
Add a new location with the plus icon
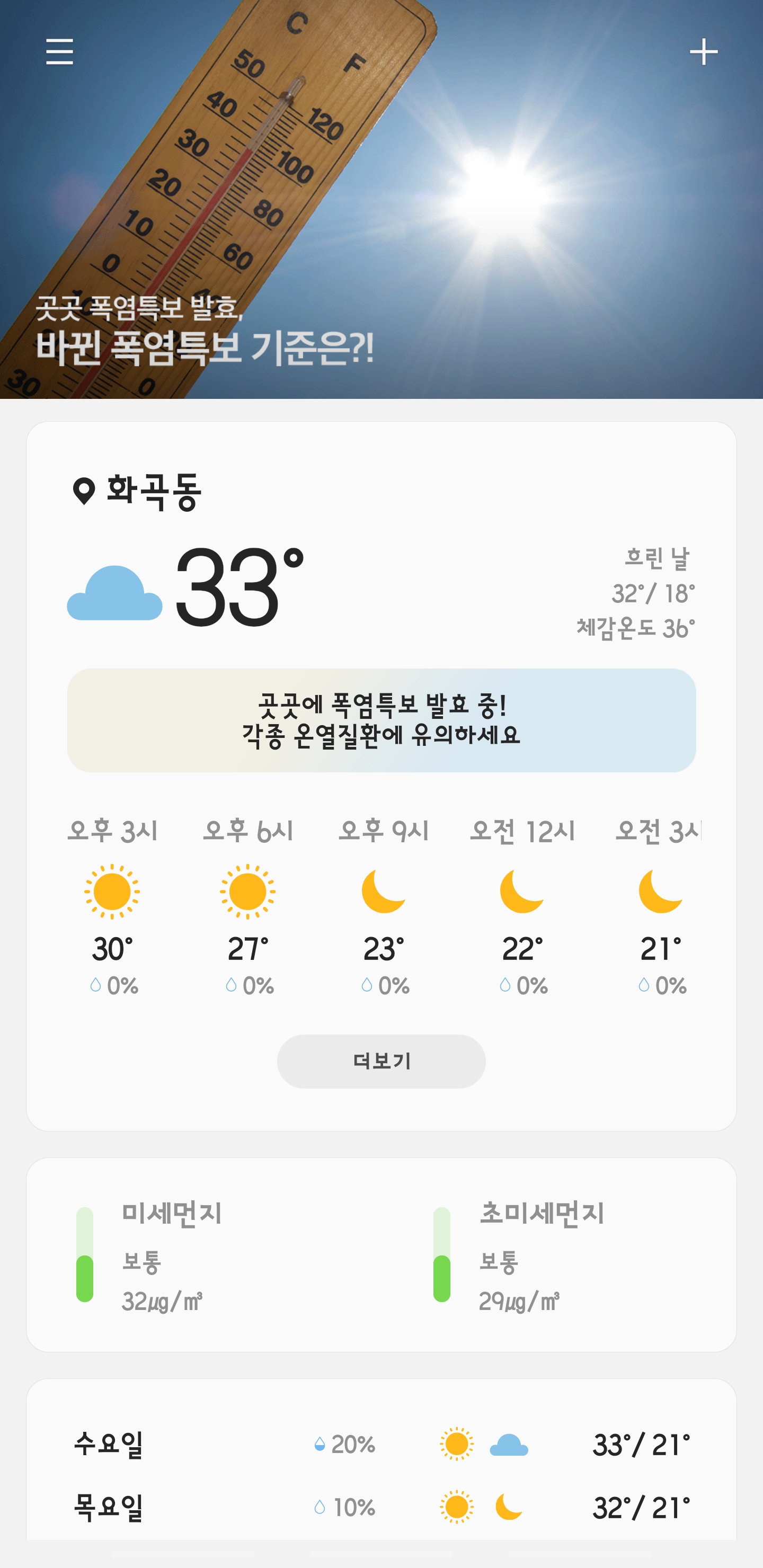pos(703,52)
